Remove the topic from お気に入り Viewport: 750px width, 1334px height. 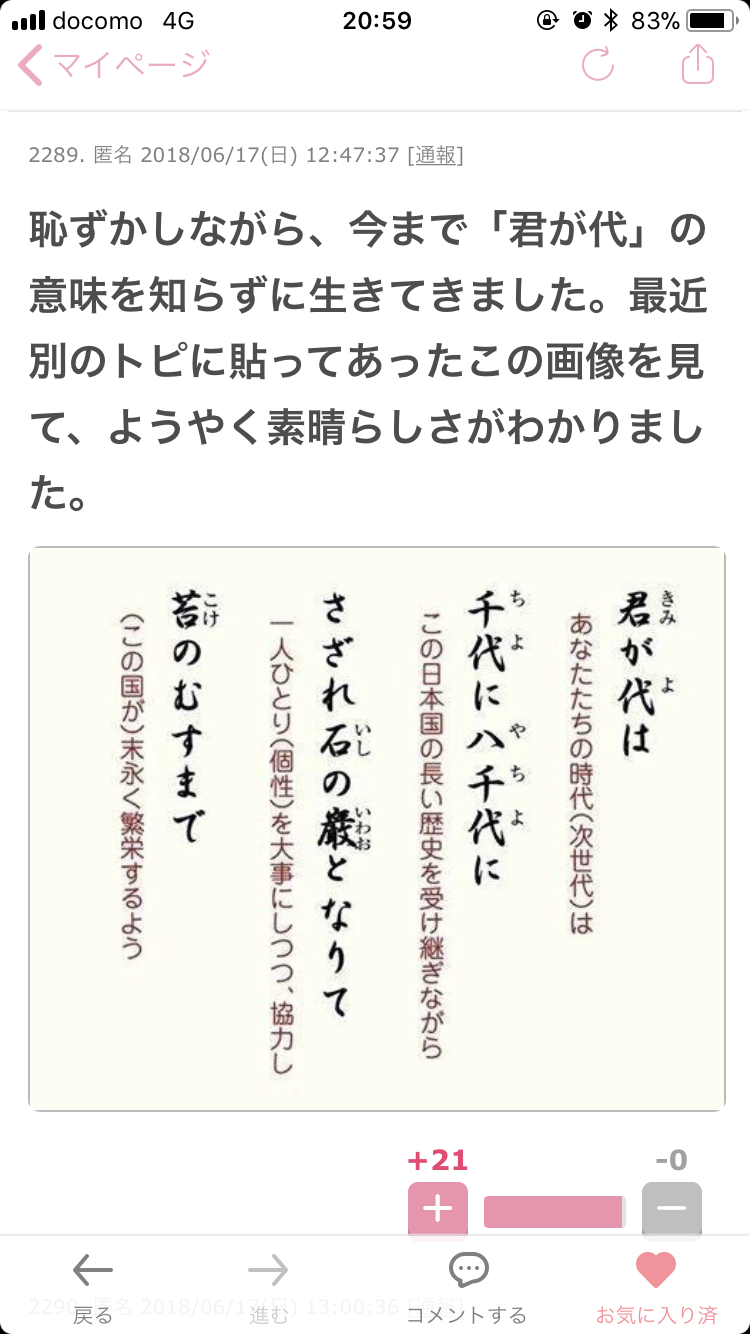pos(656,1286)
